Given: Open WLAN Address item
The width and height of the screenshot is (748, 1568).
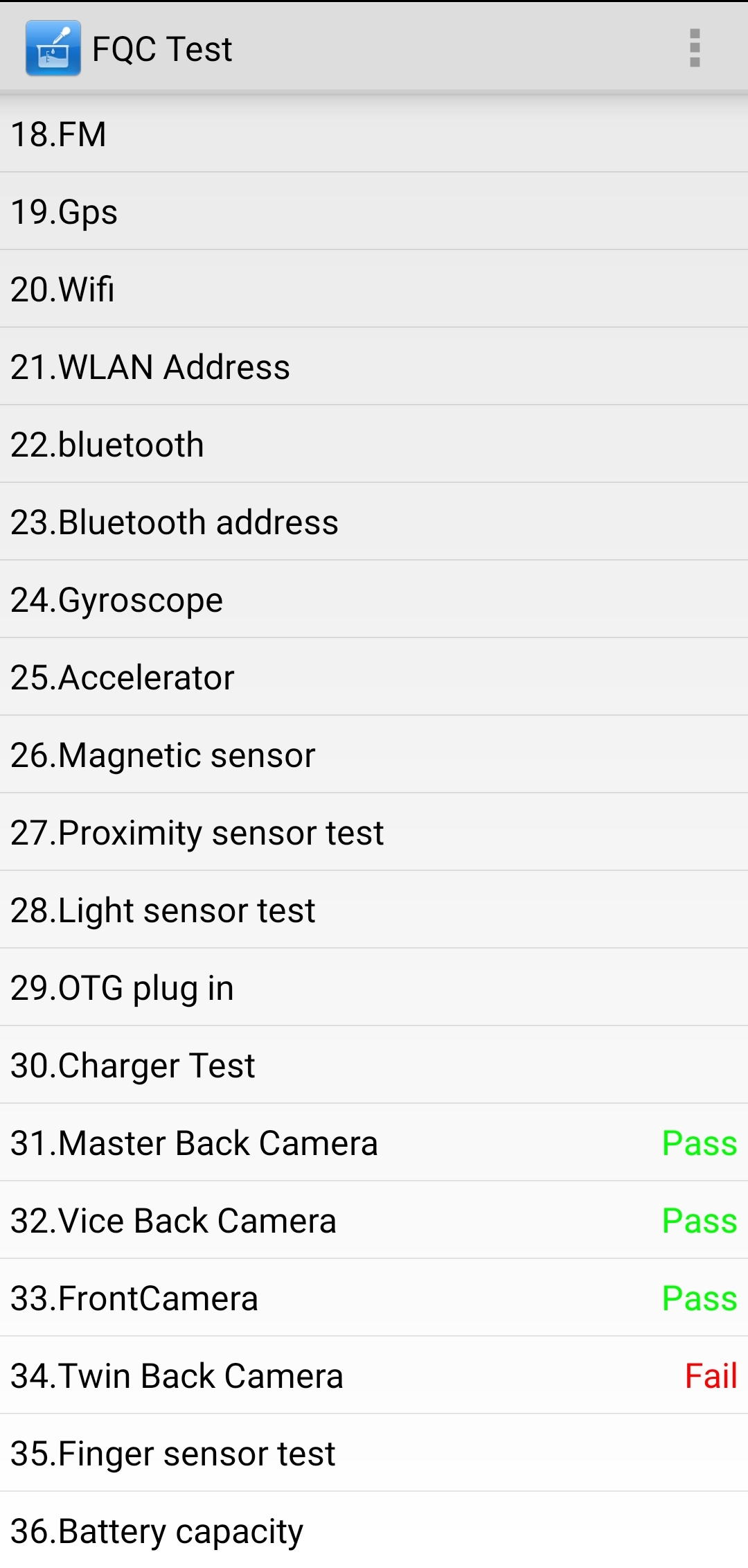Looking at the screenshot, I should tap(374, 367).
